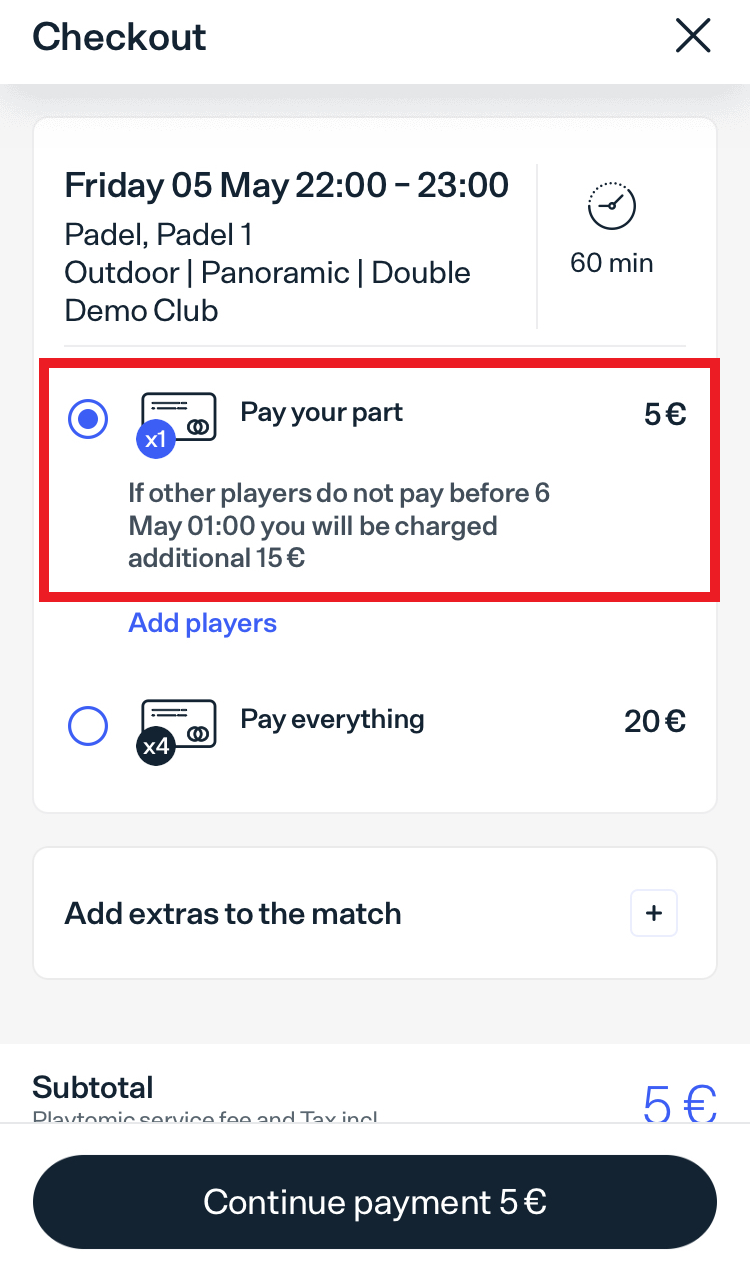Viewport: 750px width, 1282px height.
Task: Open the Add players link
Action: pos(203,623)
